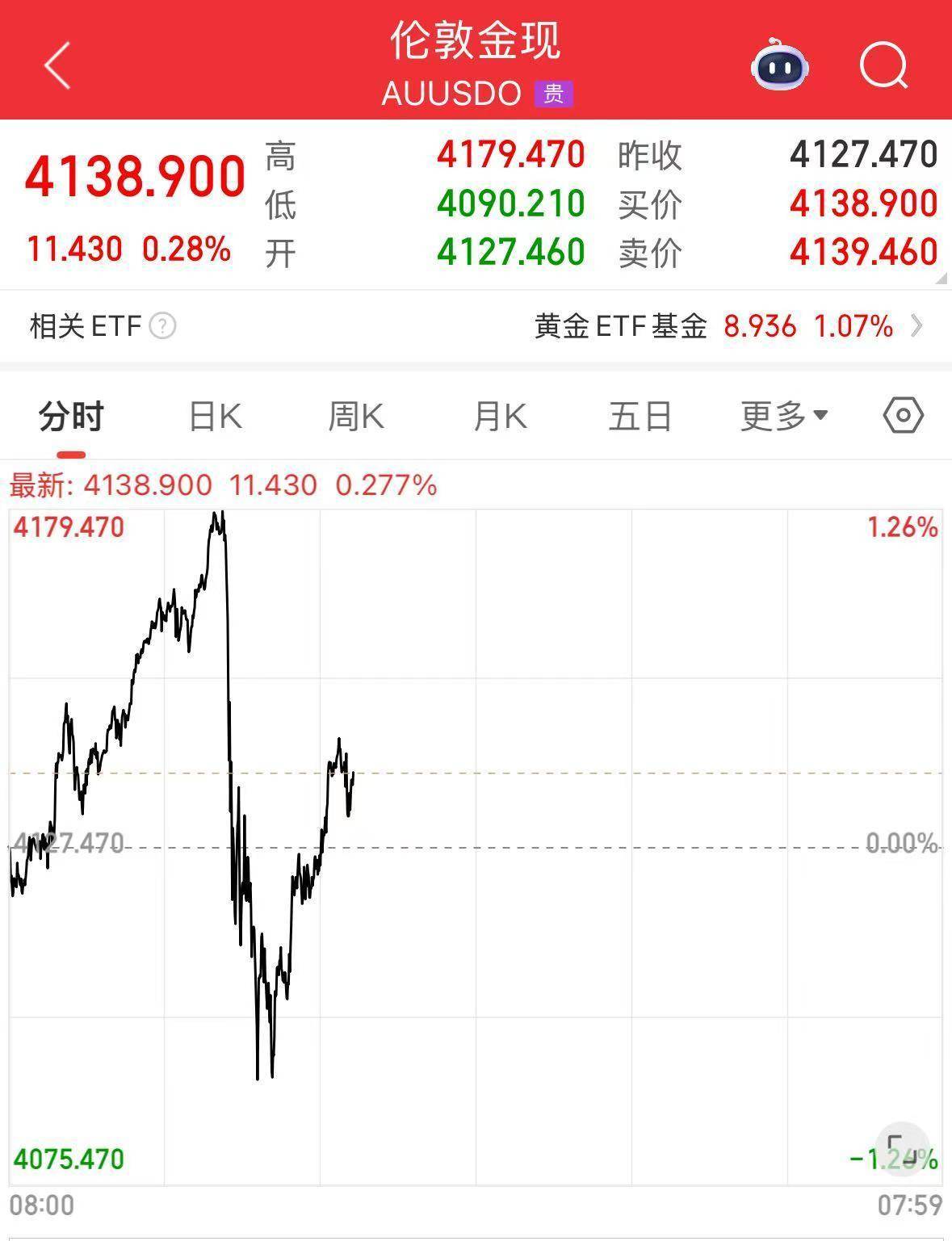Open the 黄金ETF基金 related ETF row
952x1241 pixels.
727,327
